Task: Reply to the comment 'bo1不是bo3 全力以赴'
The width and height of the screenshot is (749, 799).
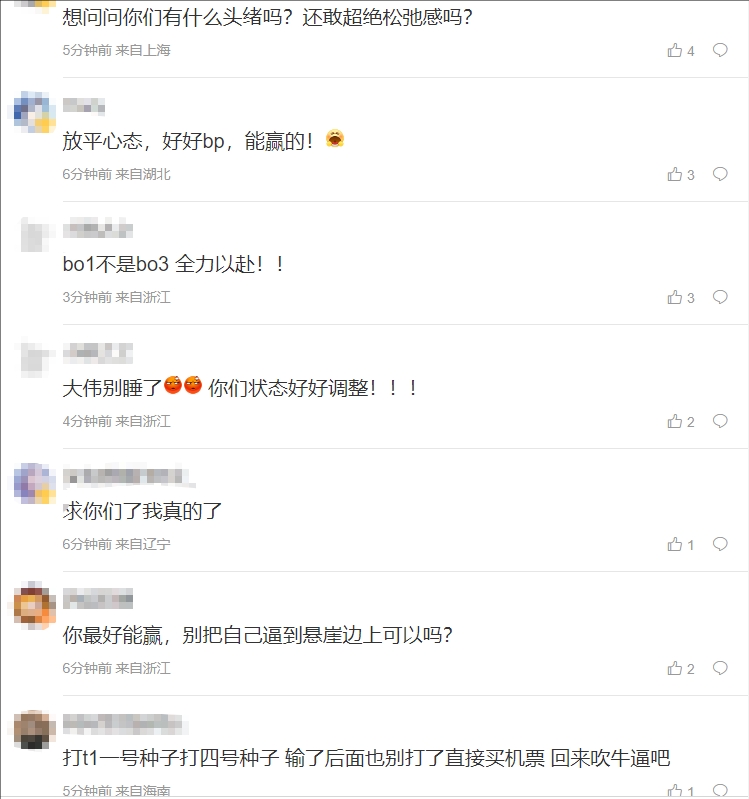Action: 720,297
